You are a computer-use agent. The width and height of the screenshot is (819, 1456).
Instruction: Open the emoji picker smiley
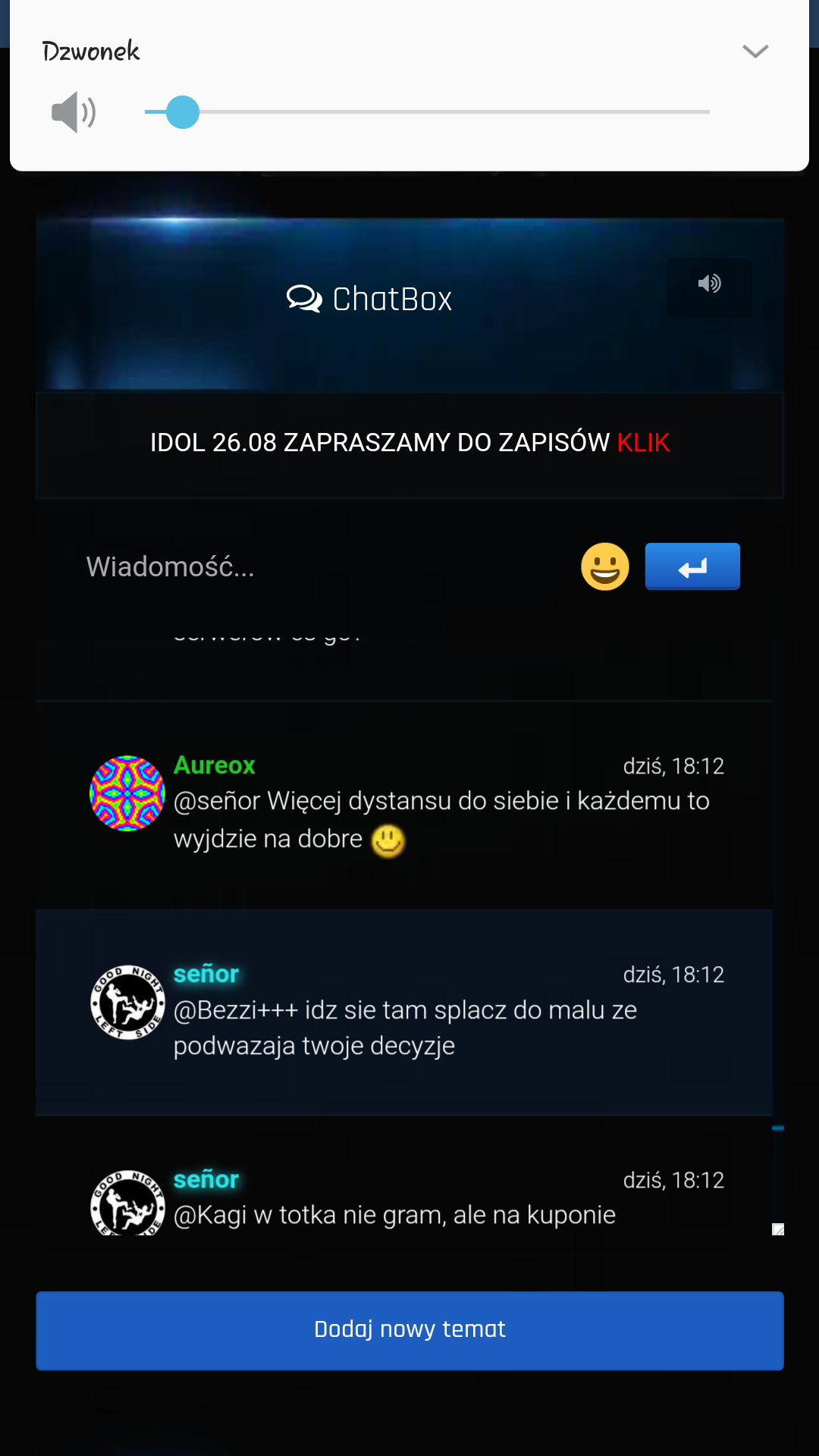click(604, 566)
